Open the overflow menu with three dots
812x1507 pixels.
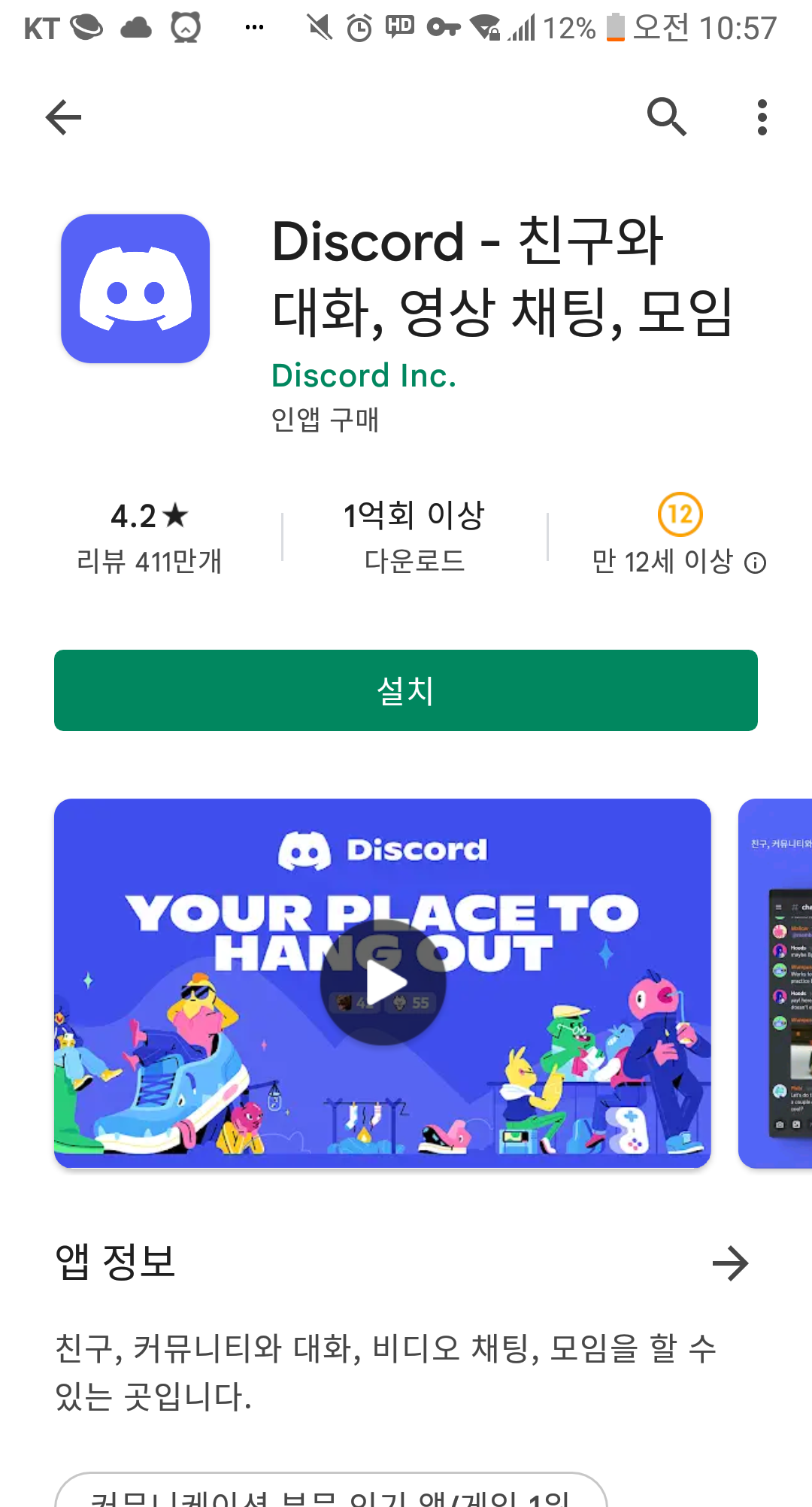[x=762, y=117]
